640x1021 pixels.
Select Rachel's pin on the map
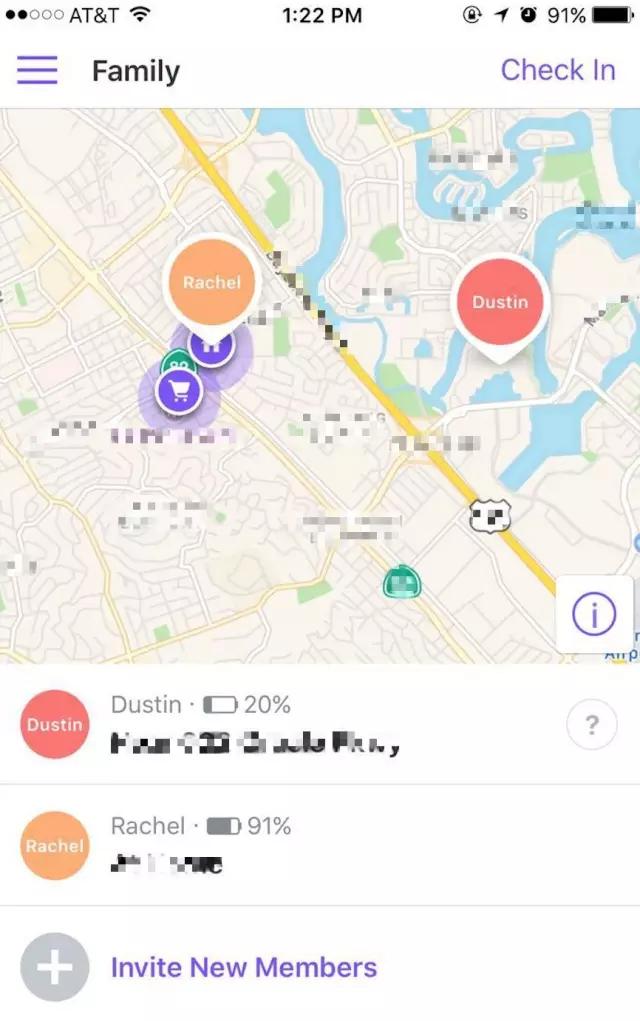pos(212,283)
